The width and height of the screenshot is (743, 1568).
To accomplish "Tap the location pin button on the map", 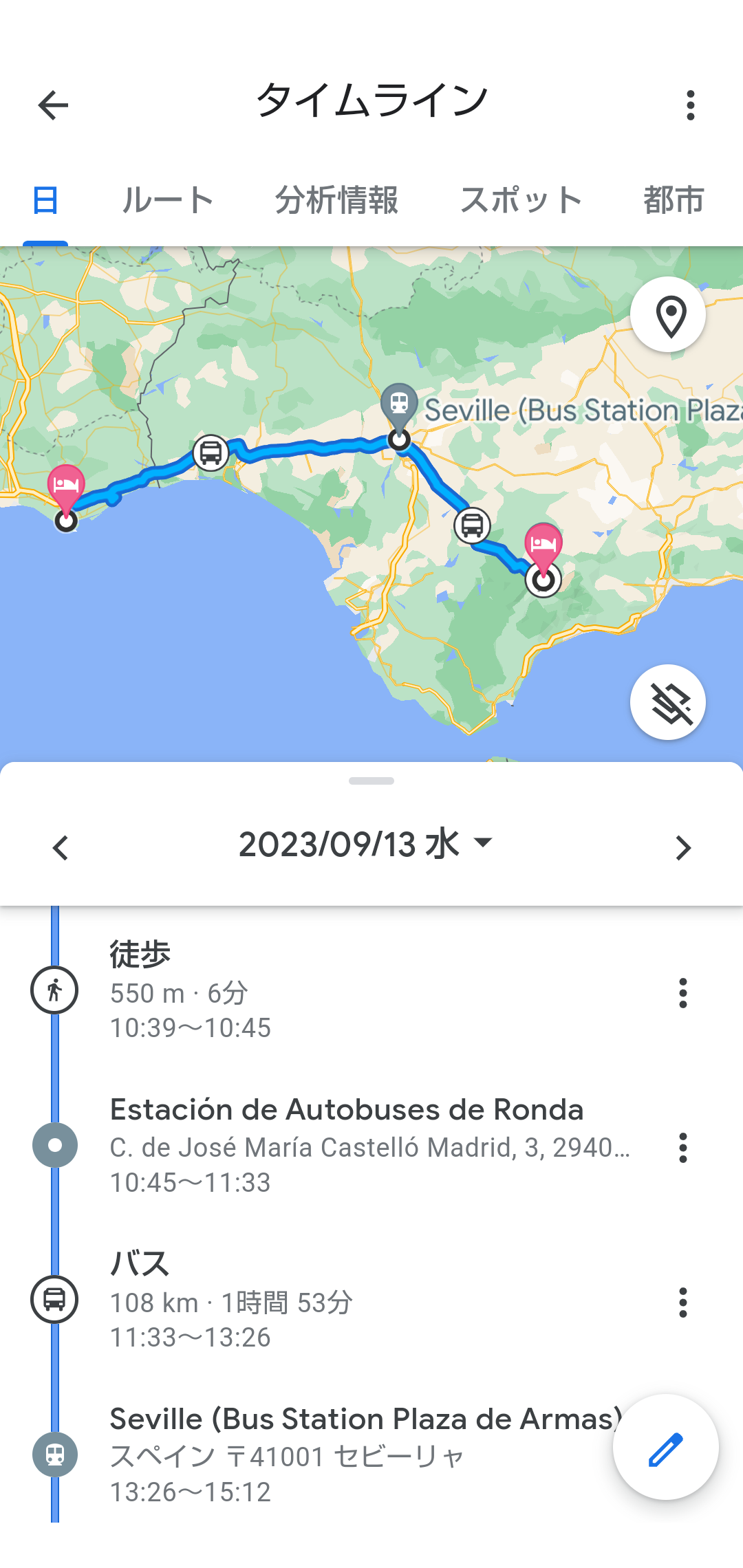I will click(x=668, y=315).
